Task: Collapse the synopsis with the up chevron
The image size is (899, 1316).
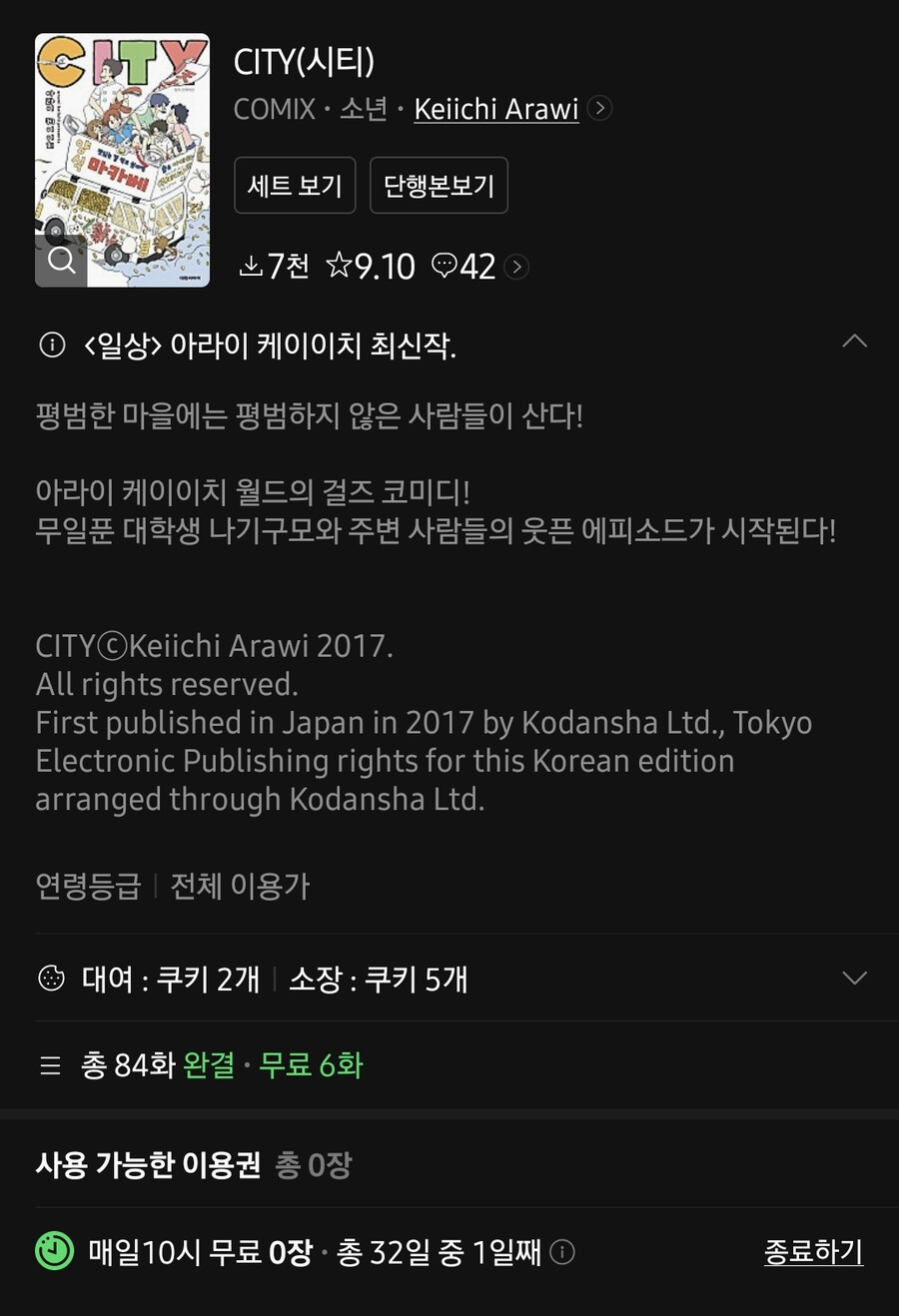Action: [855, 340]
